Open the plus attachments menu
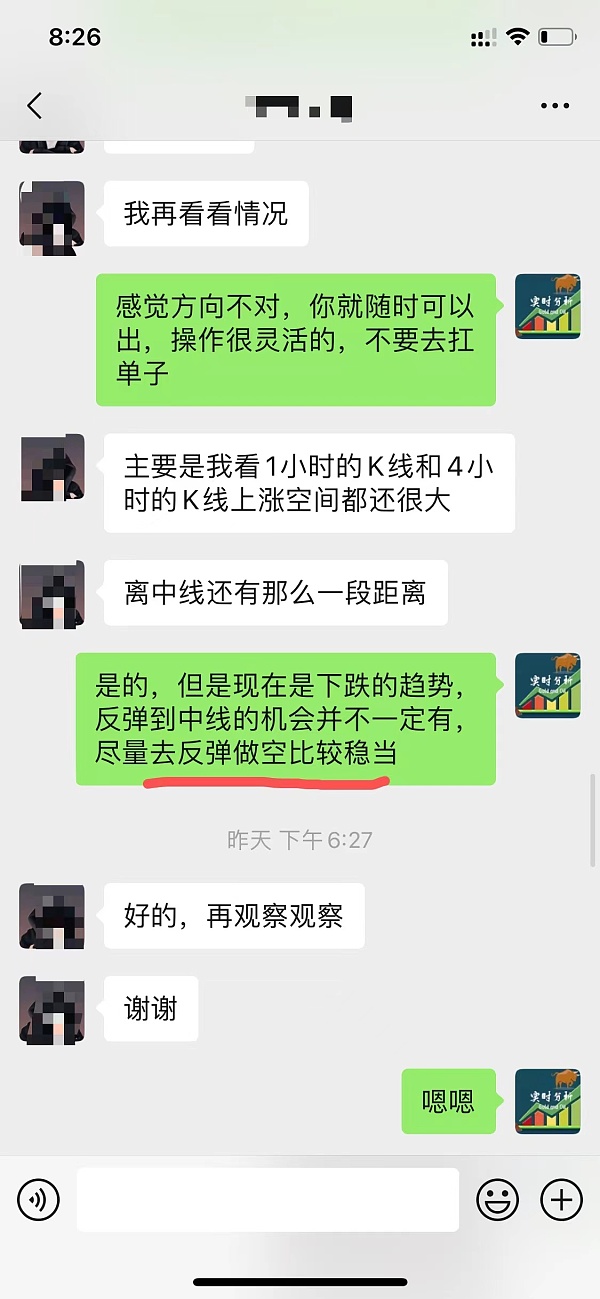This screenshot has width=600, height=1299. click(560, 1198)
